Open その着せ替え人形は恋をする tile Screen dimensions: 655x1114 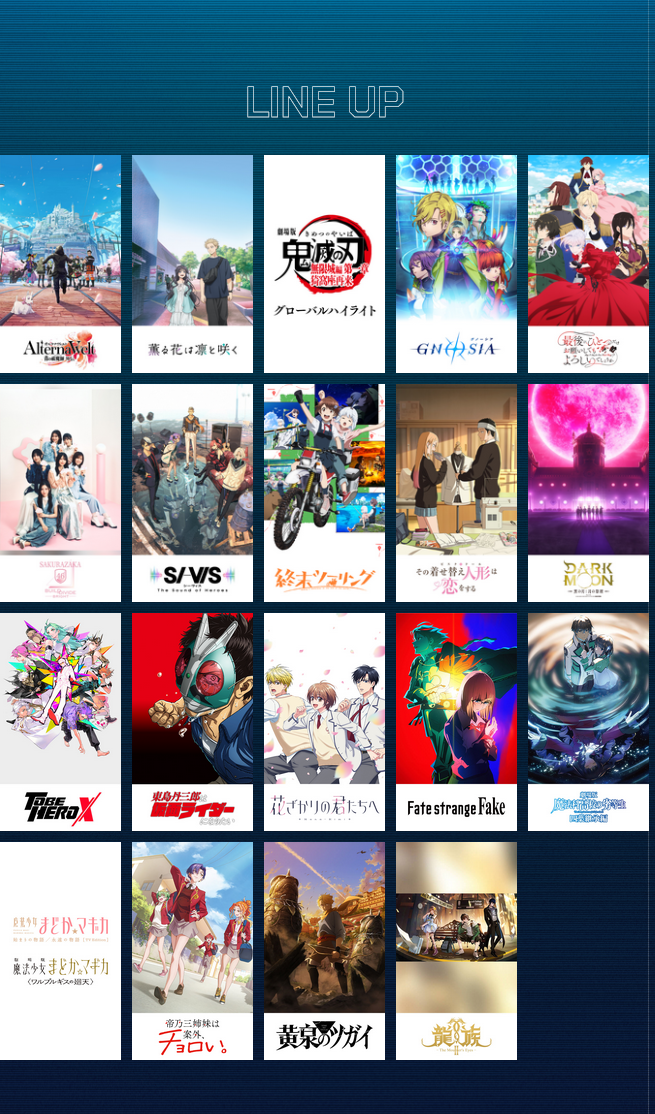pos(456,493)
